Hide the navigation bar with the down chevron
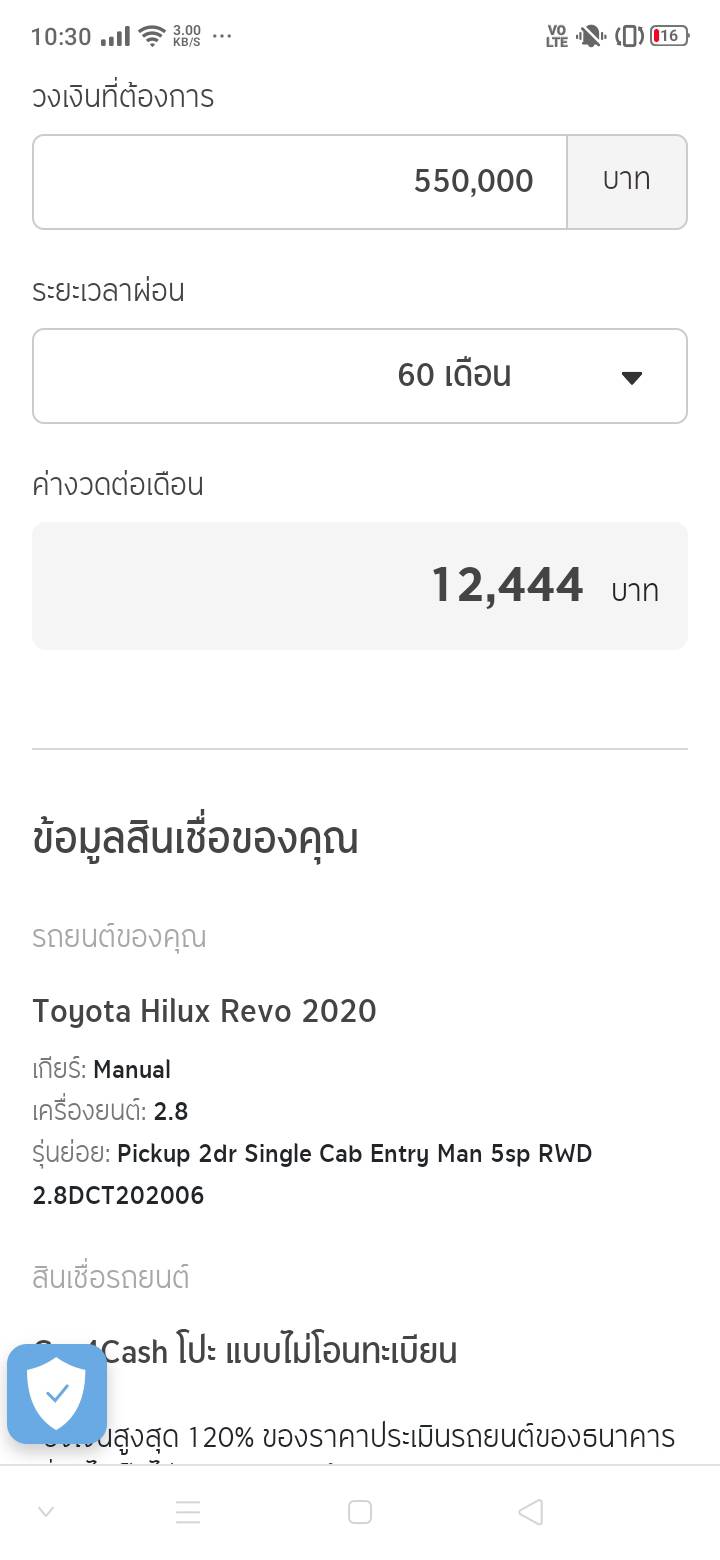Screen dimensions: 720x1560 [x=46, y=1512]
